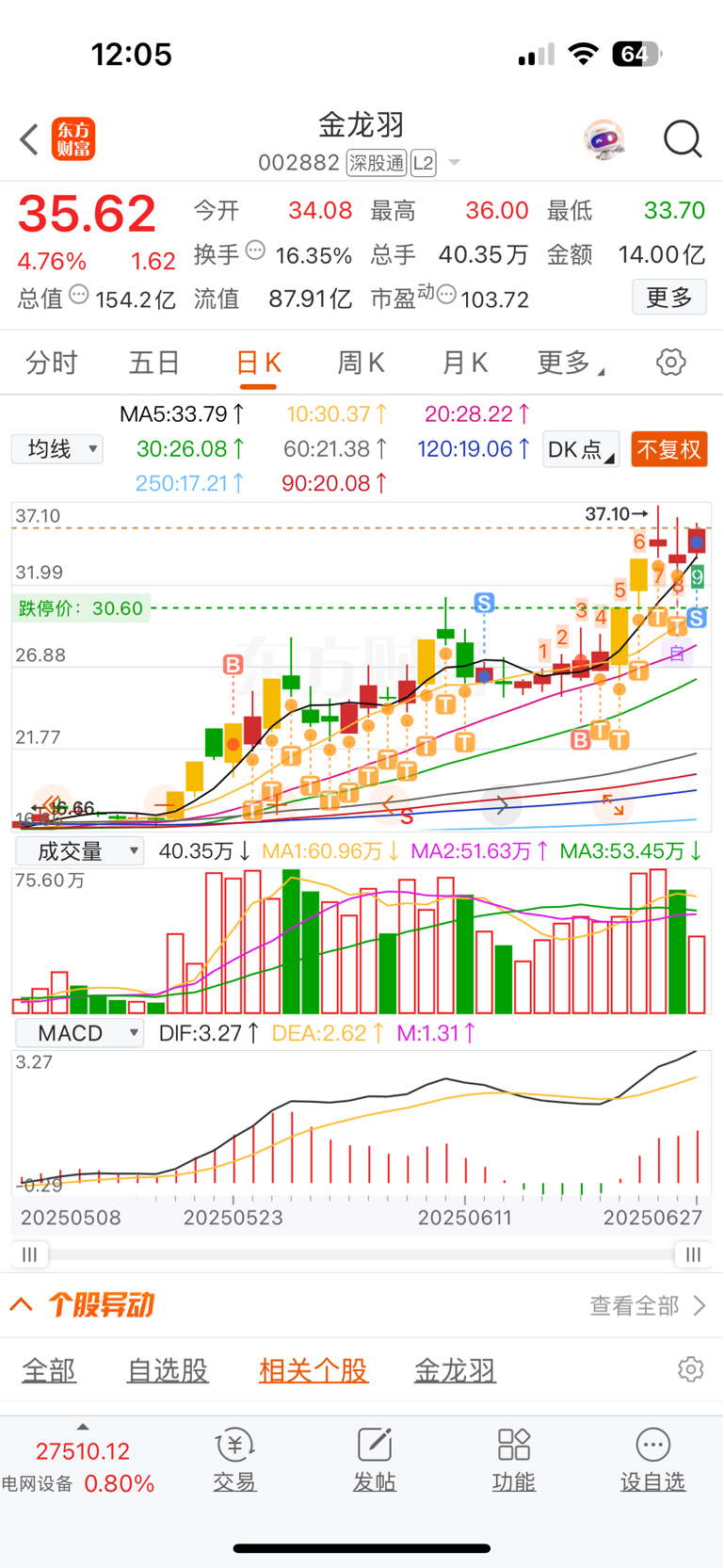Image resolution: width=724 pixels, height=1568 pixels.
Task: Switch to the 五日 chart tab
Action: tap(154, 363)
